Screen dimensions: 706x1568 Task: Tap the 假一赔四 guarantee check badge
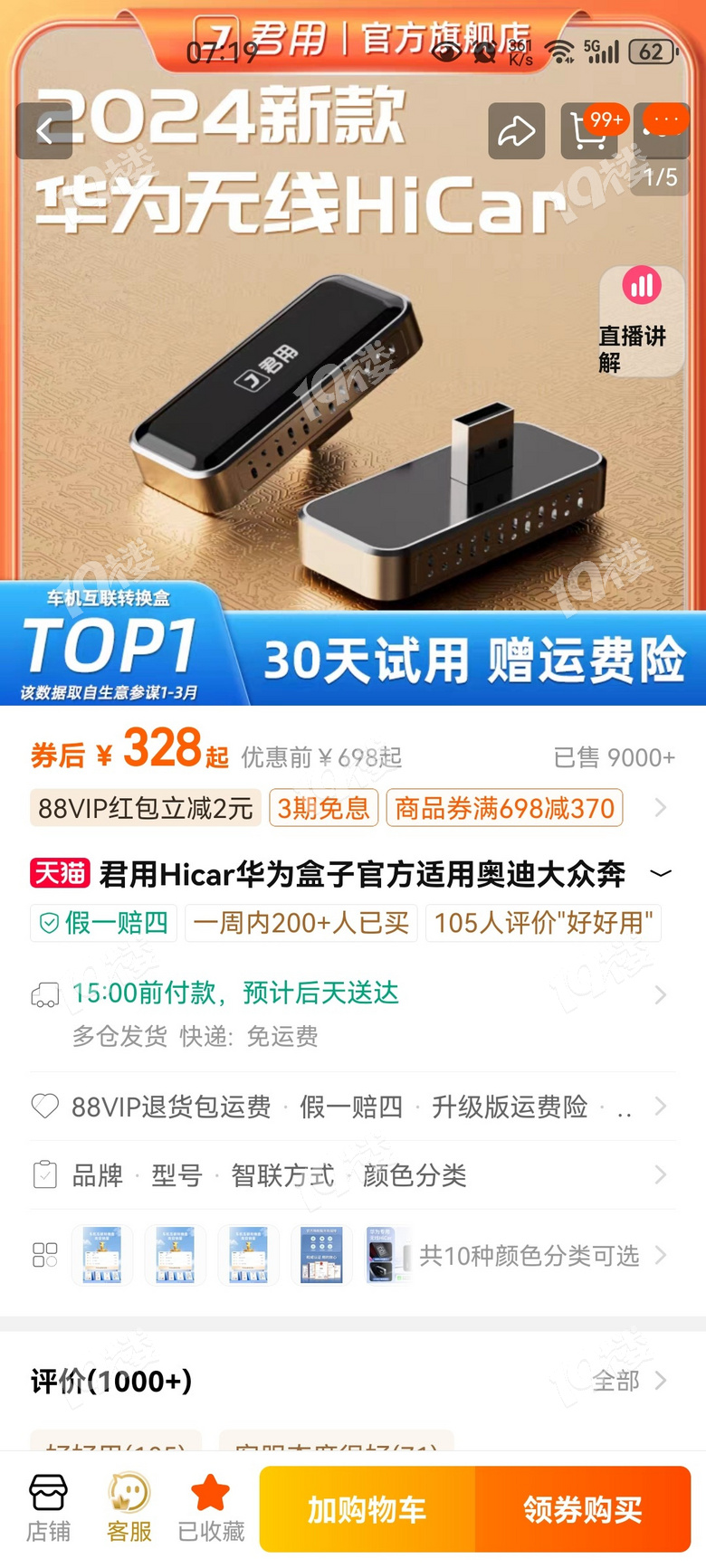102,923
